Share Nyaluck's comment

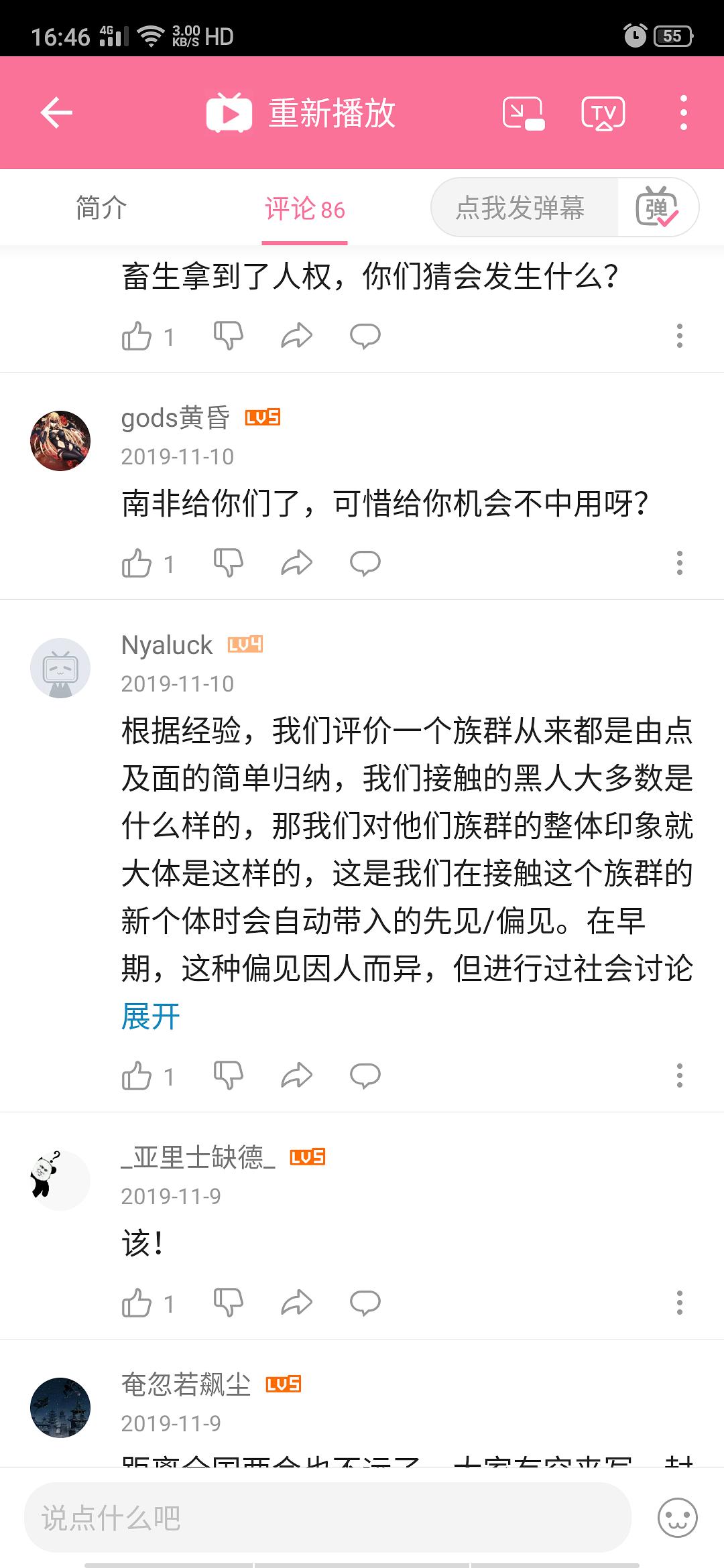pyautogui.click(x=296, y=1075)
